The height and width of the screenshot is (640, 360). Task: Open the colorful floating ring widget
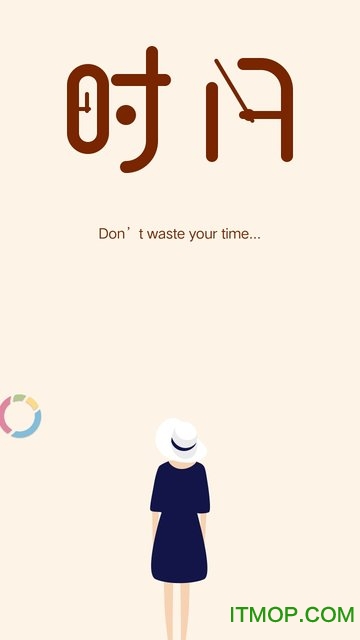point(20,416)
